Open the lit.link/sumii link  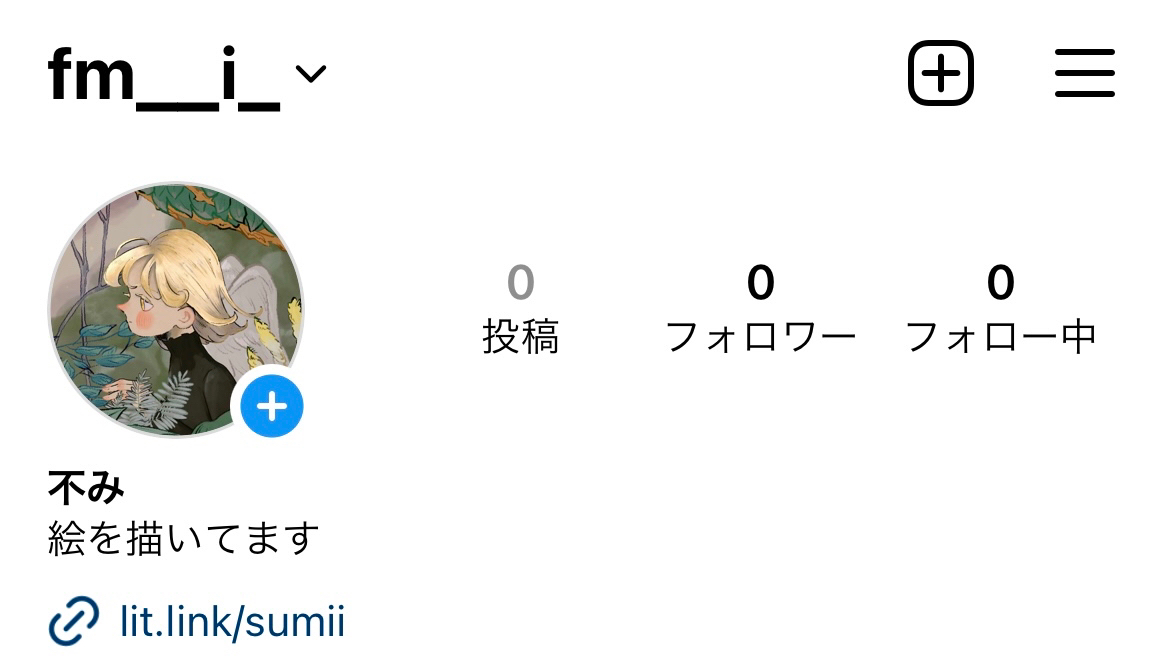(232, 621)
